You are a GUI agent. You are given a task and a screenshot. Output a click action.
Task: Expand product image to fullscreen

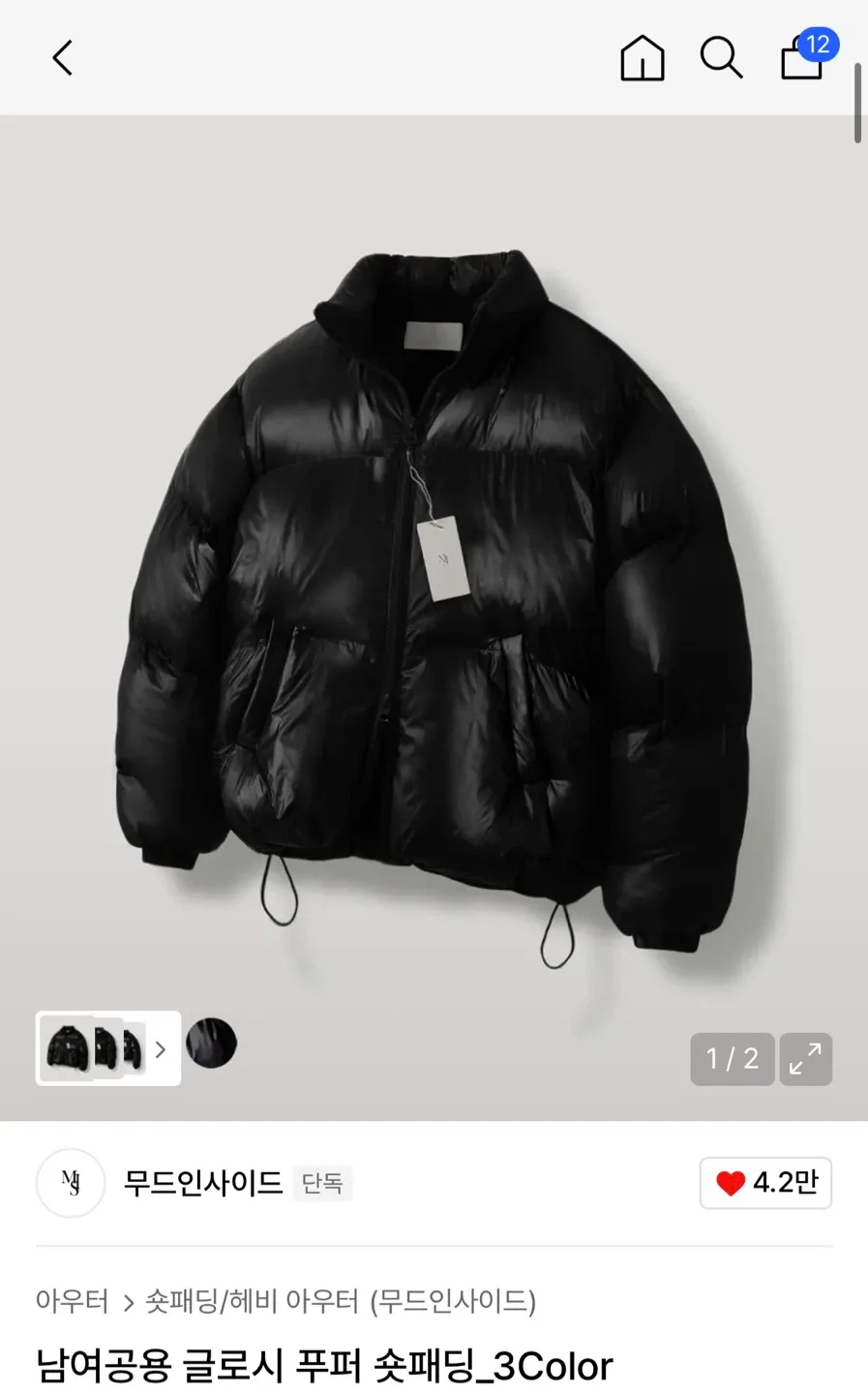(x=805, y=1058)
